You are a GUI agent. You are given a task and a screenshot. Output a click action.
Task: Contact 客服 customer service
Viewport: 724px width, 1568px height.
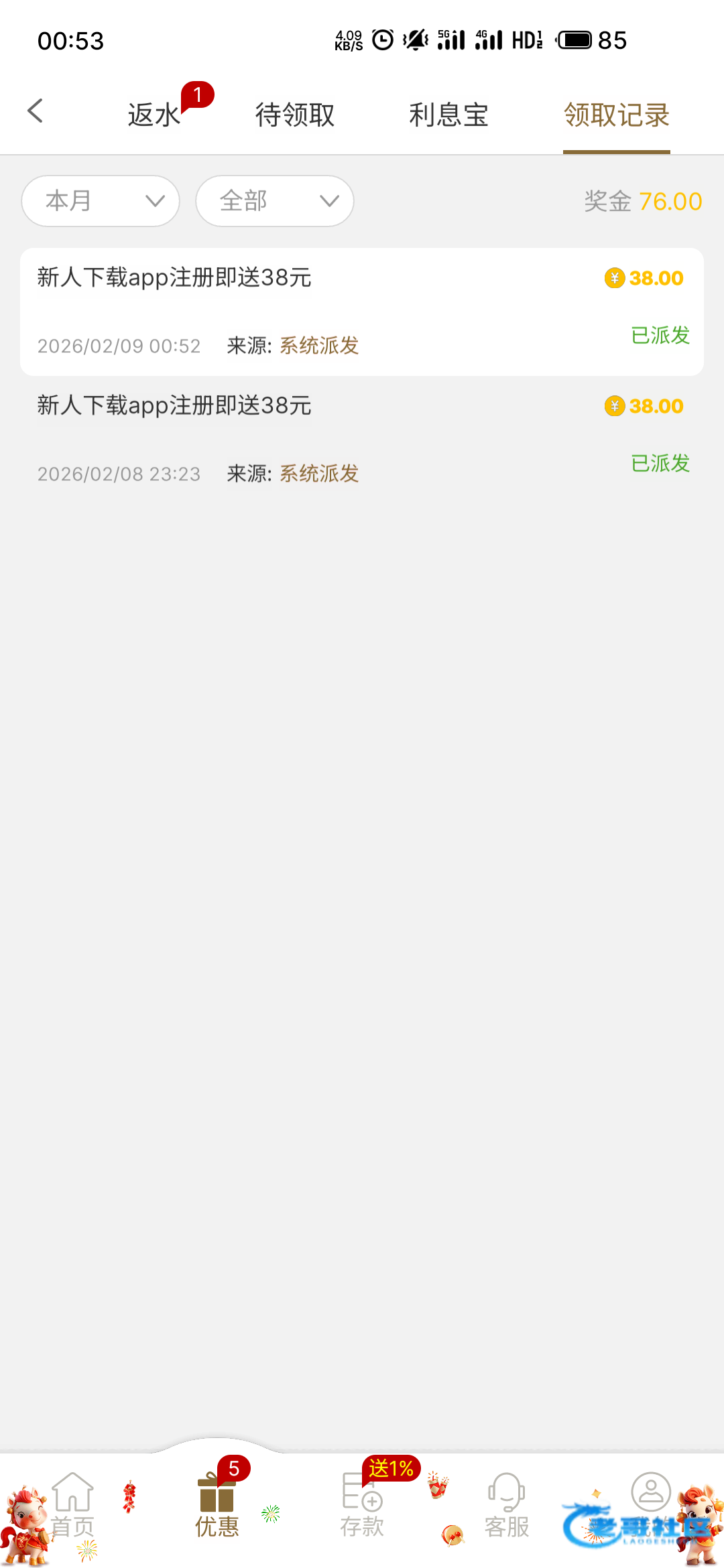pyautogui.click(x=507, y=1504)
